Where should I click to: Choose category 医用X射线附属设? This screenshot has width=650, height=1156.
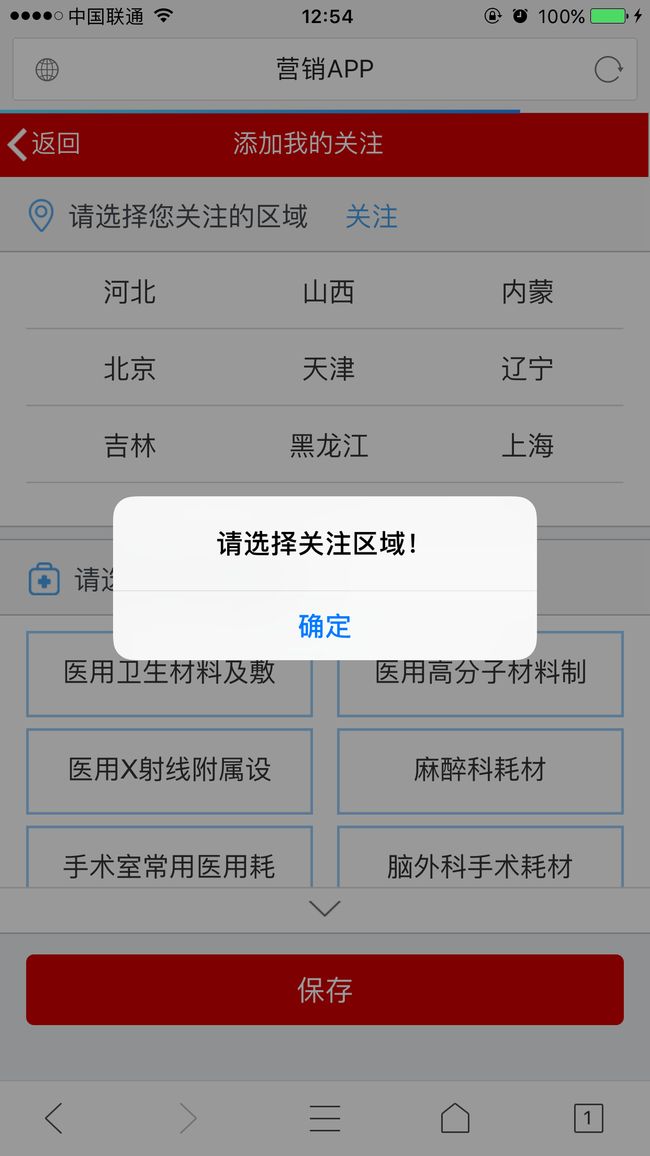tap(170, 771)
